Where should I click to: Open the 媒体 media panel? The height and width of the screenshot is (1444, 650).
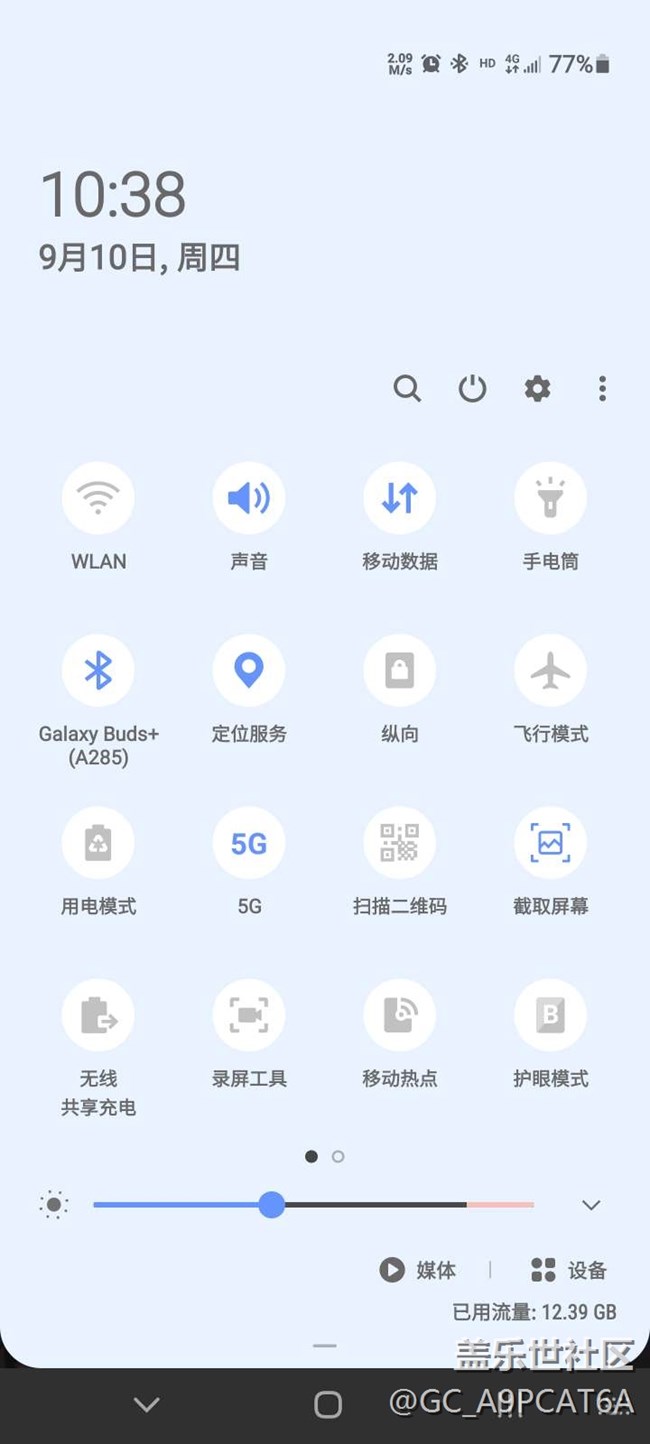[418, 1270]
